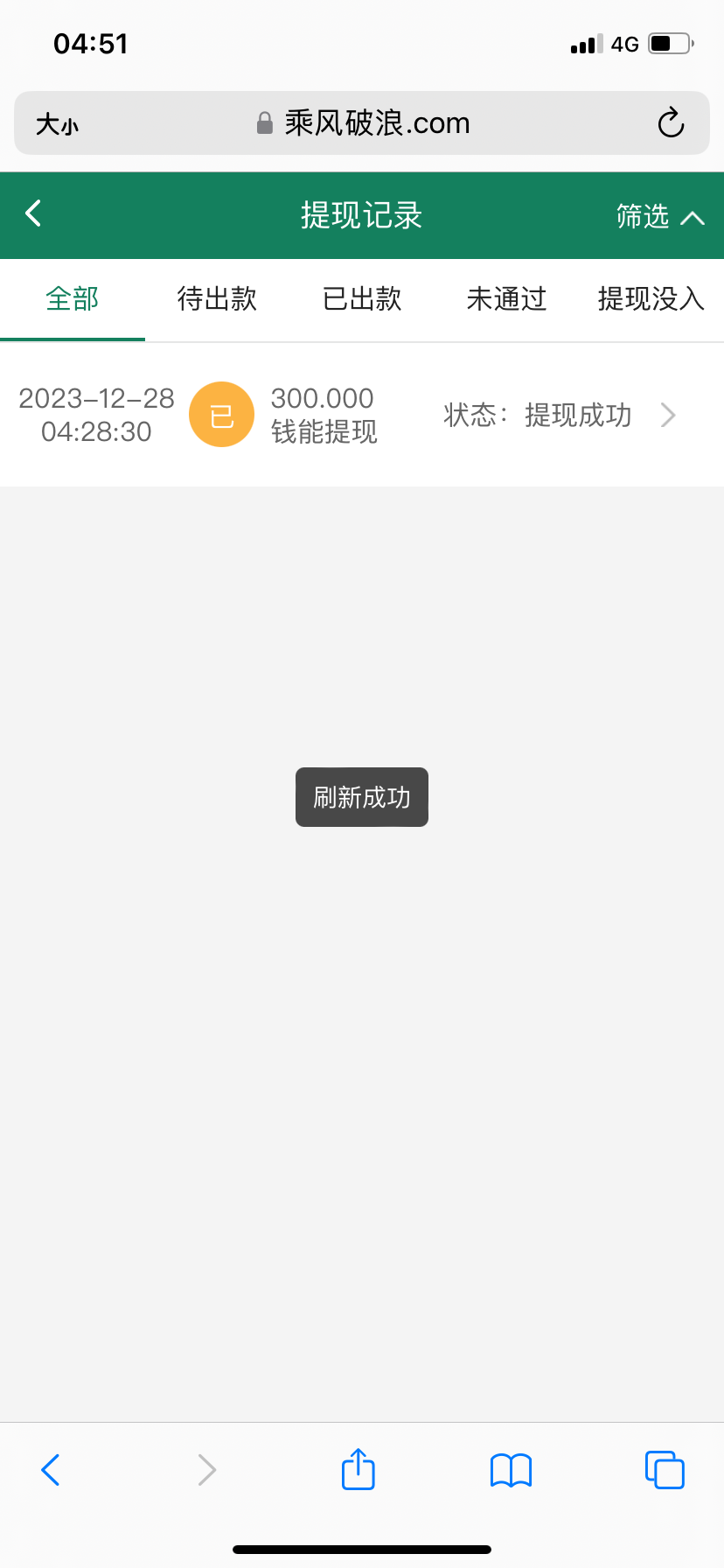Switch to the 未通过 tab
Viewport: 724px width, 1568px height.
(506, 299)
